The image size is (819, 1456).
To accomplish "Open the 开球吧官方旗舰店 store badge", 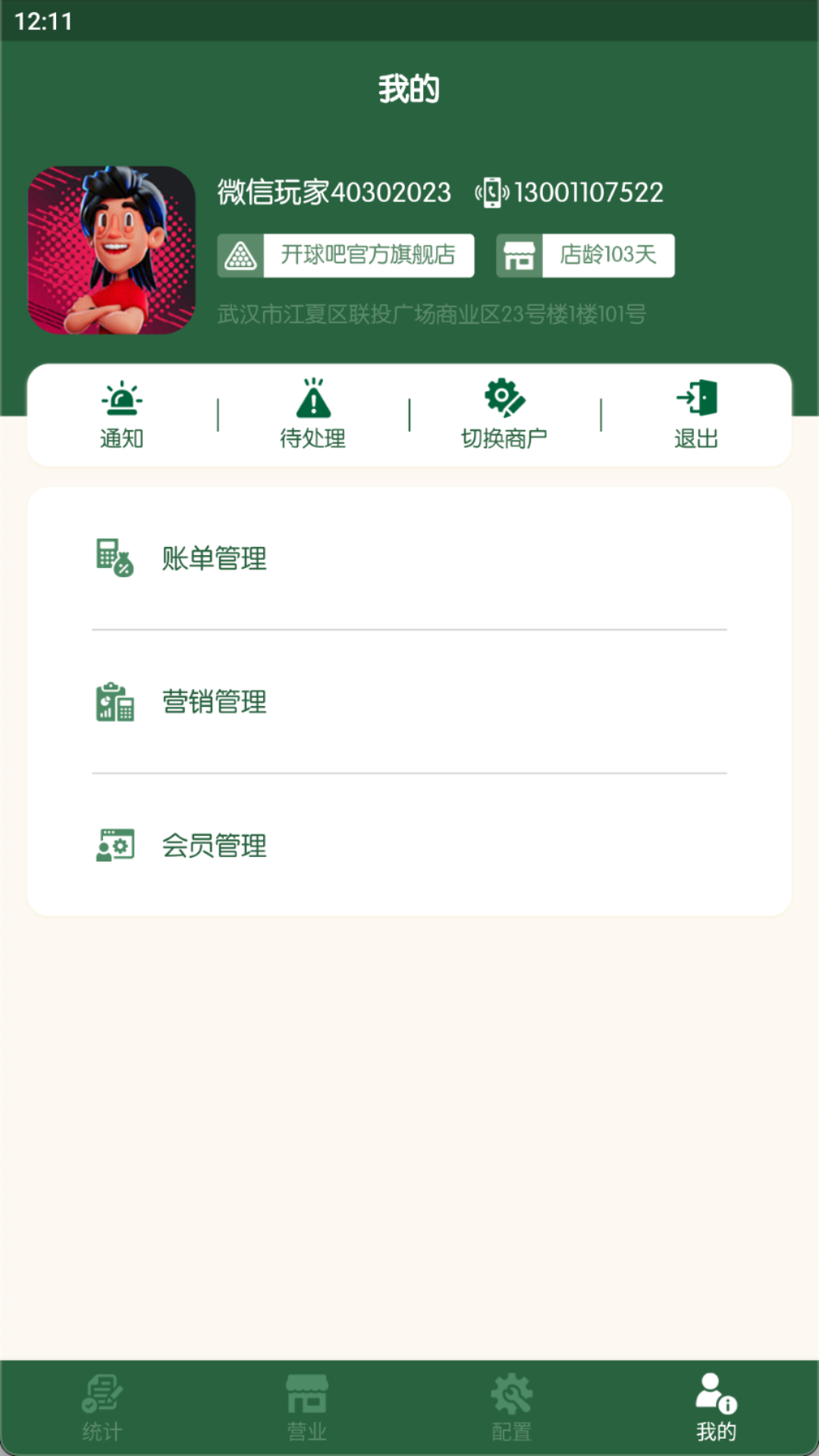I will pos(345,256).
